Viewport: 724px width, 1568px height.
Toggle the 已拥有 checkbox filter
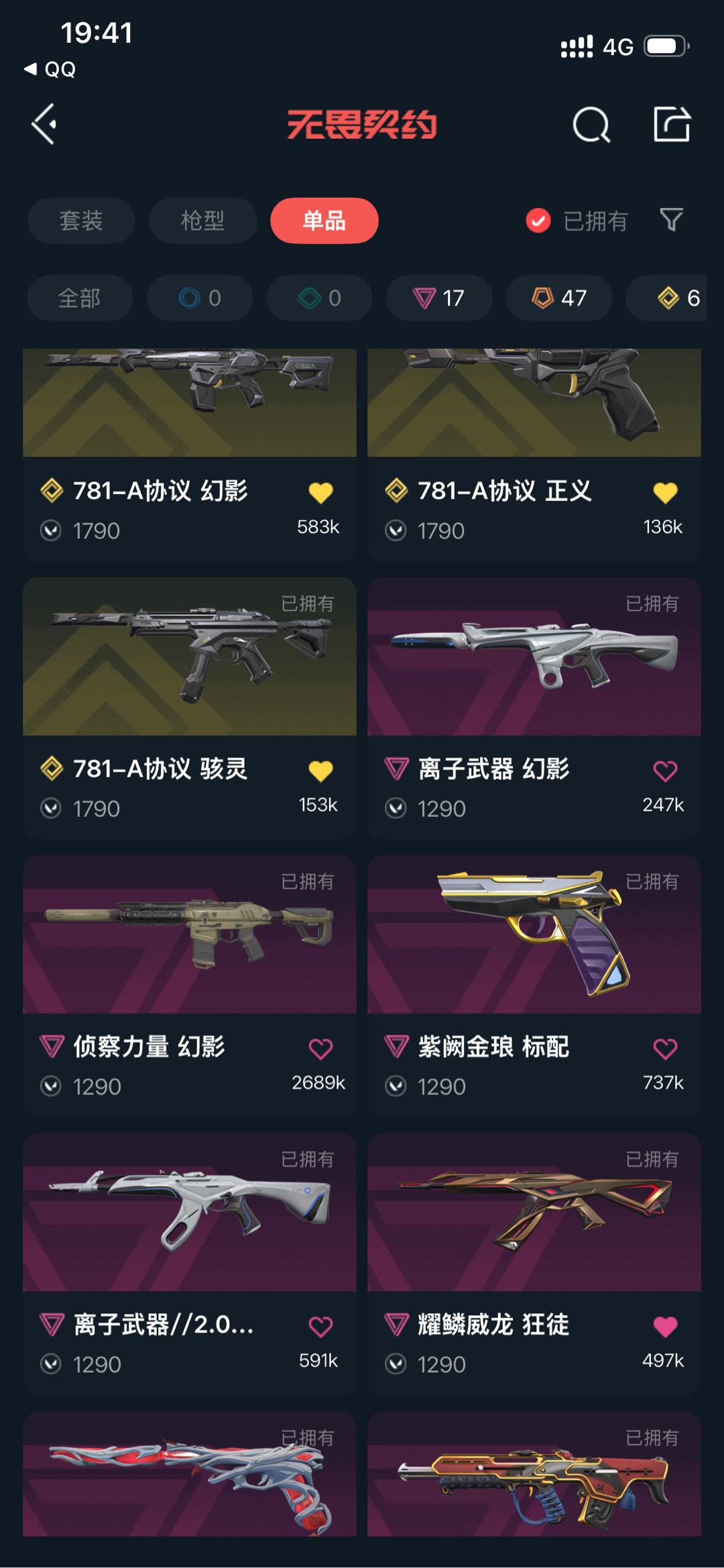[577, 221]
